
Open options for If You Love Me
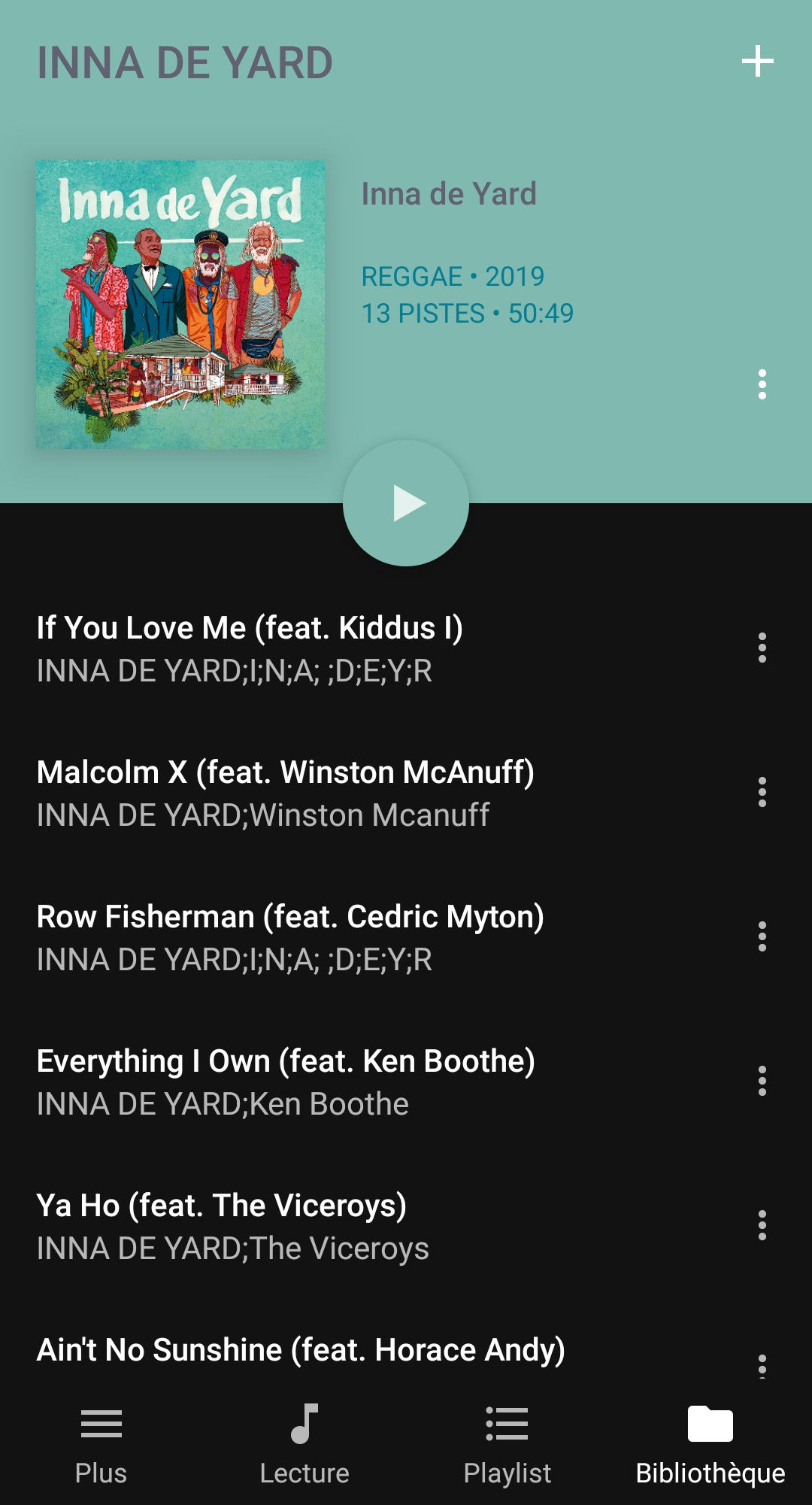(762, 648)
